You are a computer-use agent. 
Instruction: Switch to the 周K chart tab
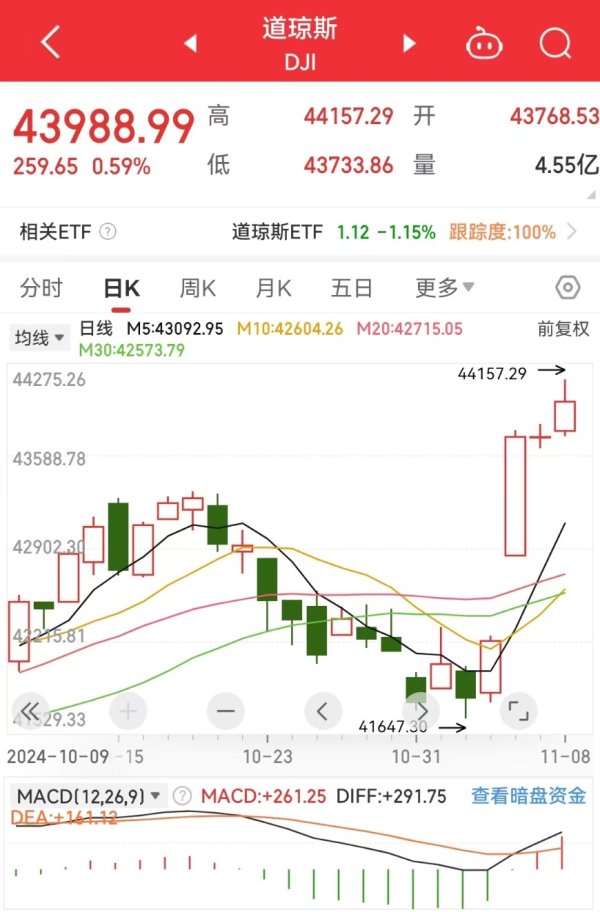198,289
